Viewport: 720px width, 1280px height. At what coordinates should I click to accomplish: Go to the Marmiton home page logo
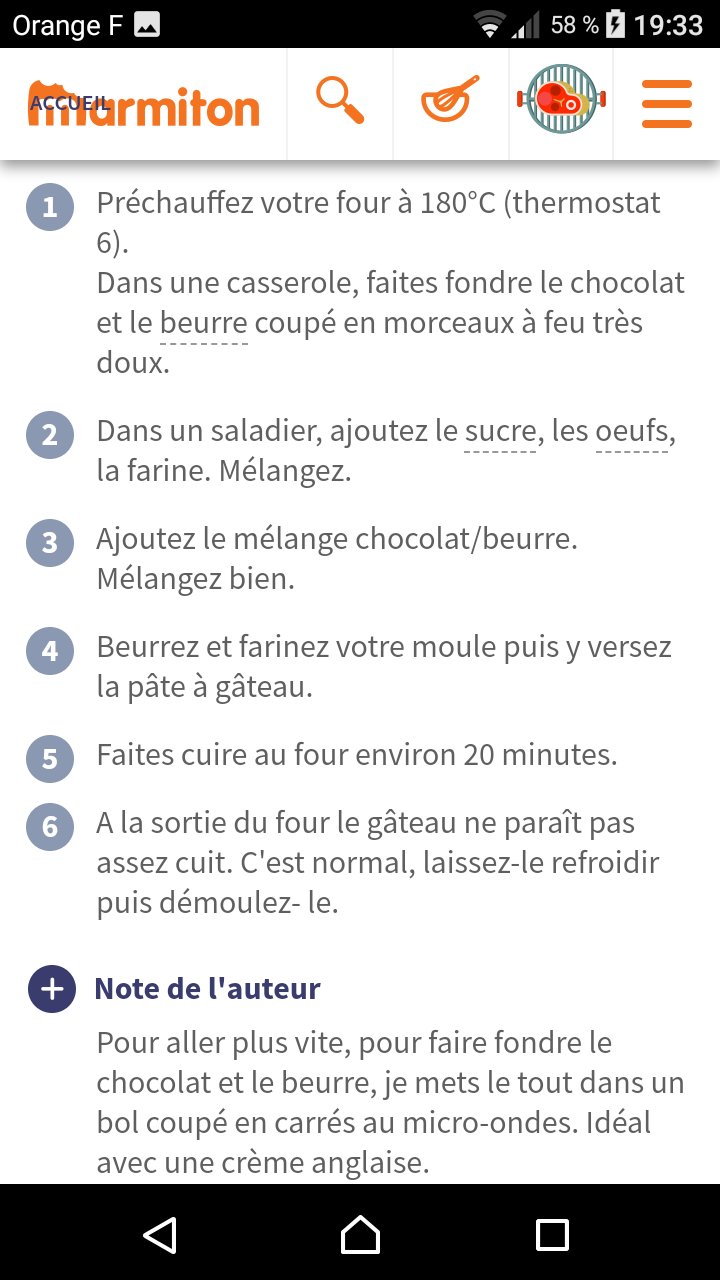144,104
